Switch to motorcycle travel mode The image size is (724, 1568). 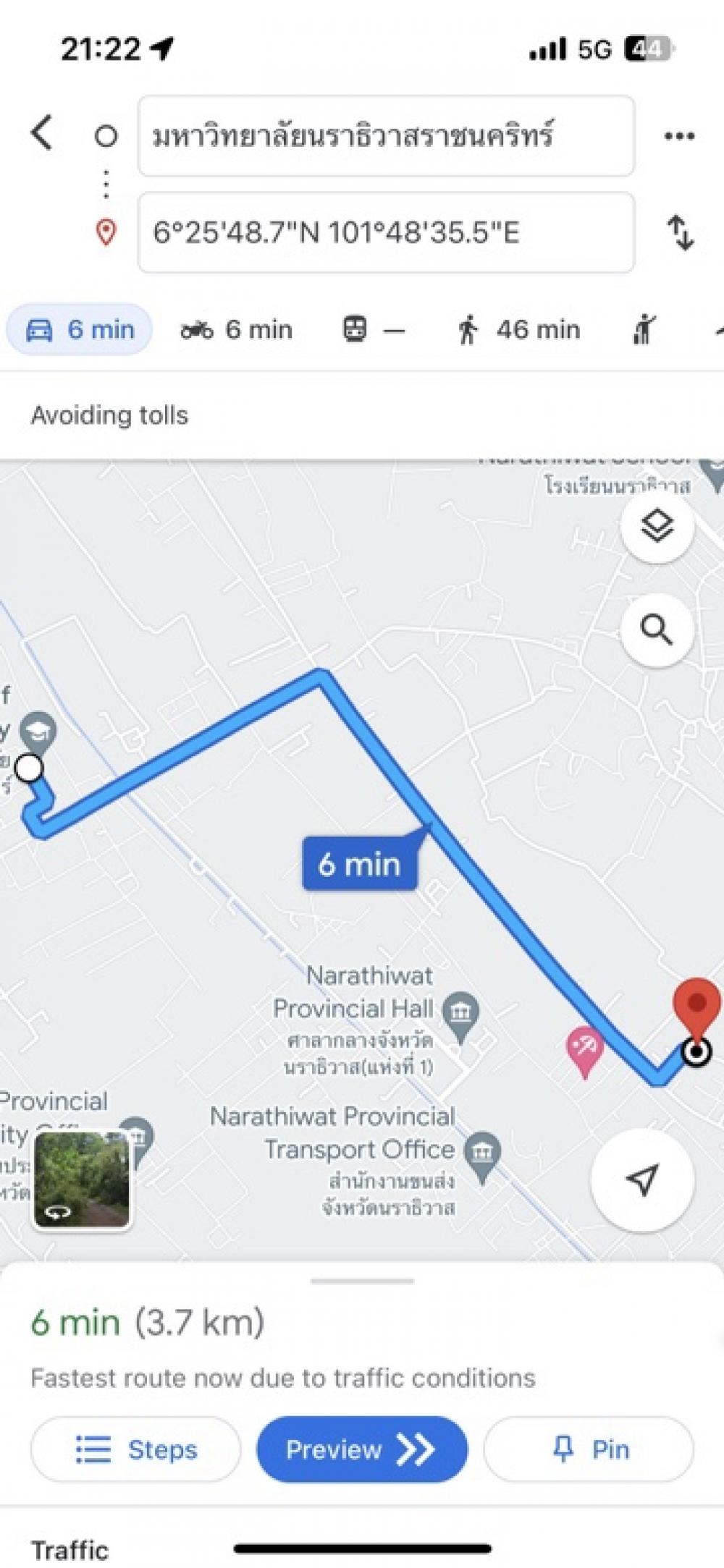coord(237,330)
